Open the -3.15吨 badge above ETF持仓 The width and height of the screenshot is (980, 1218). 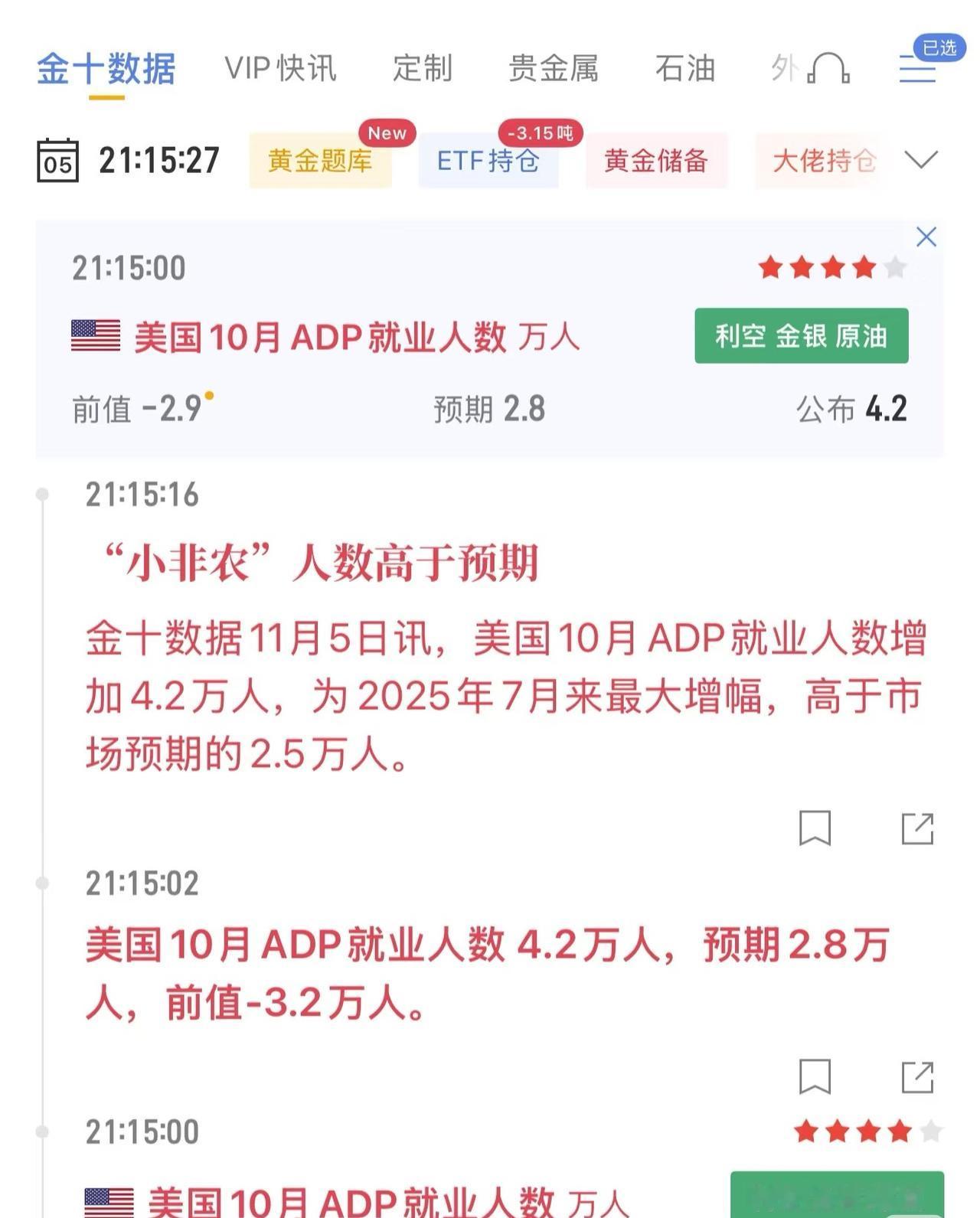541,132
